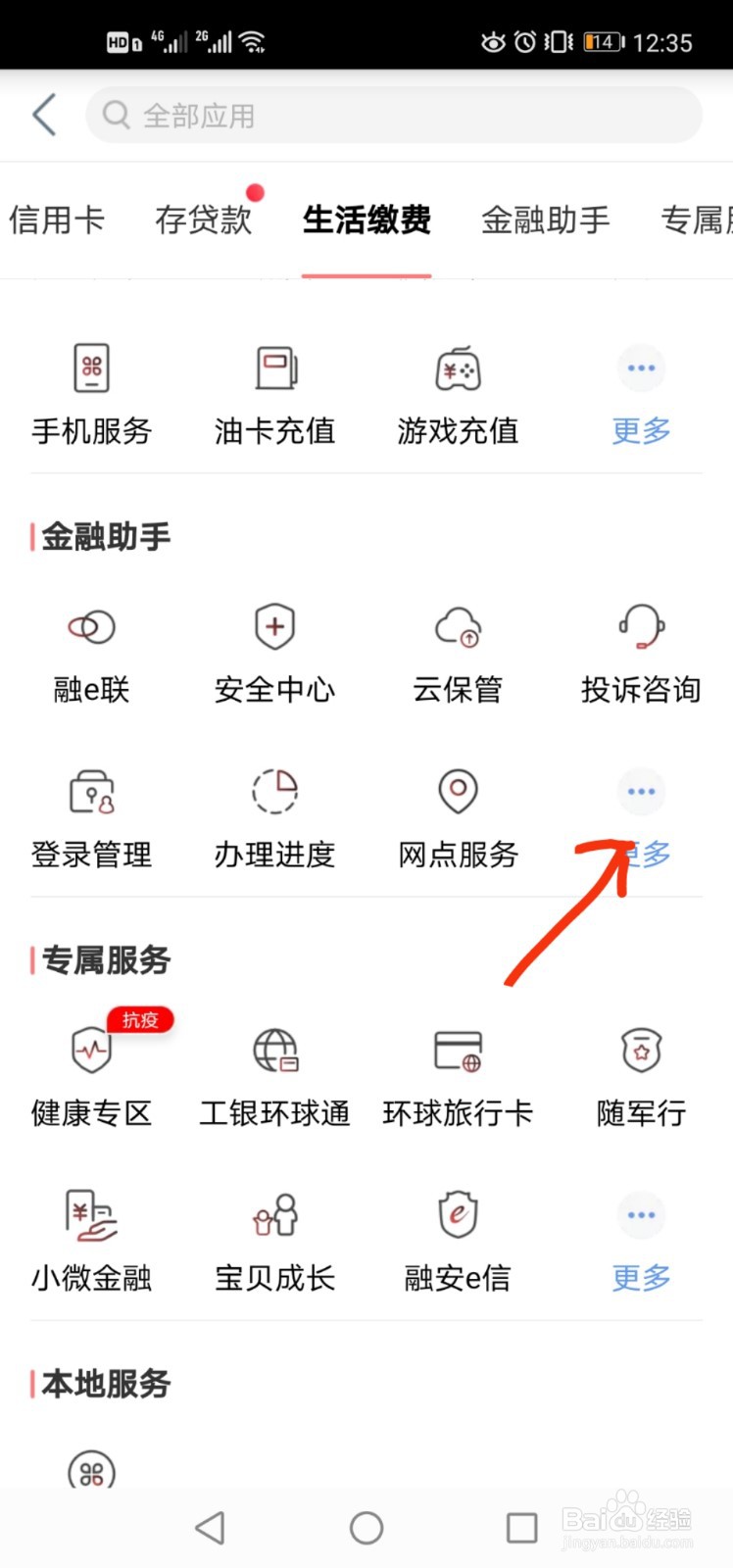Expand 更多 in 专属服务 section
The height and width of the screenshot is (1568, 733).
[x=640, y=1238]
